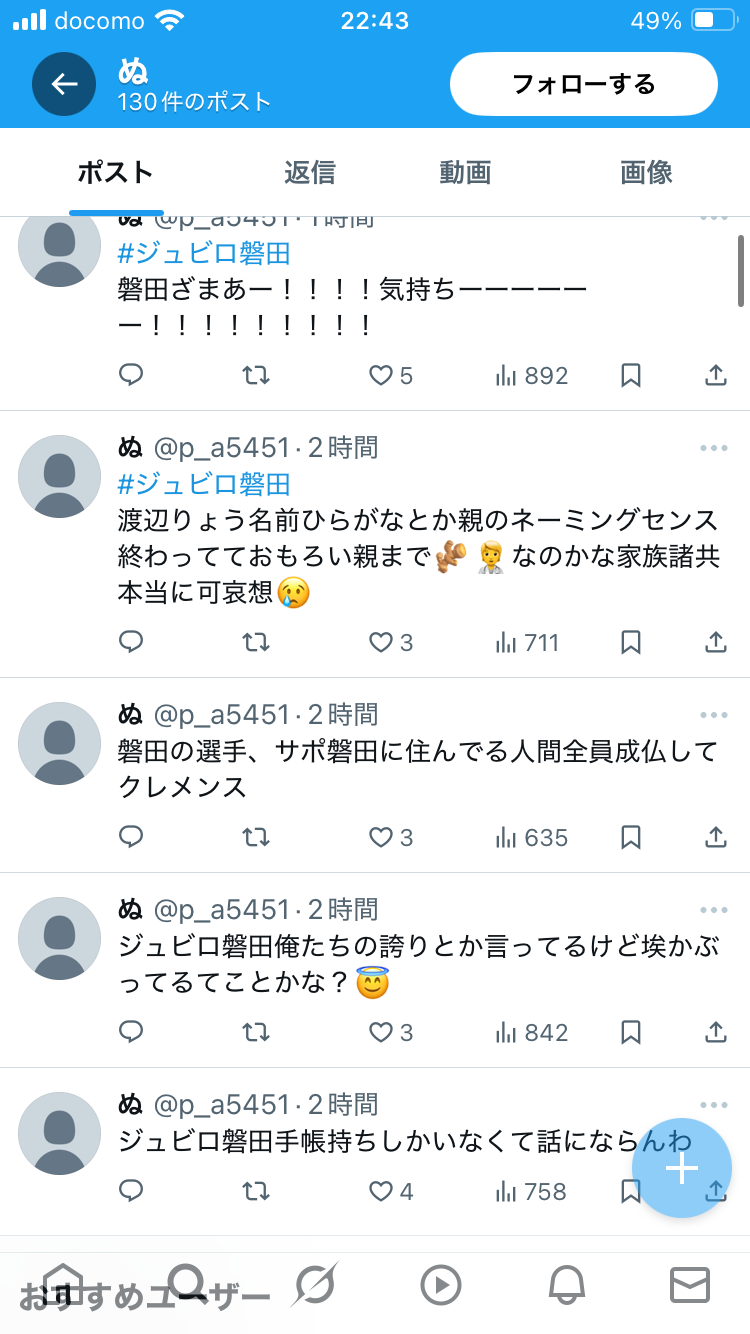Open more options on the 埃かぶってる post
750x1334 pixels.
click(x=714, y=910)
